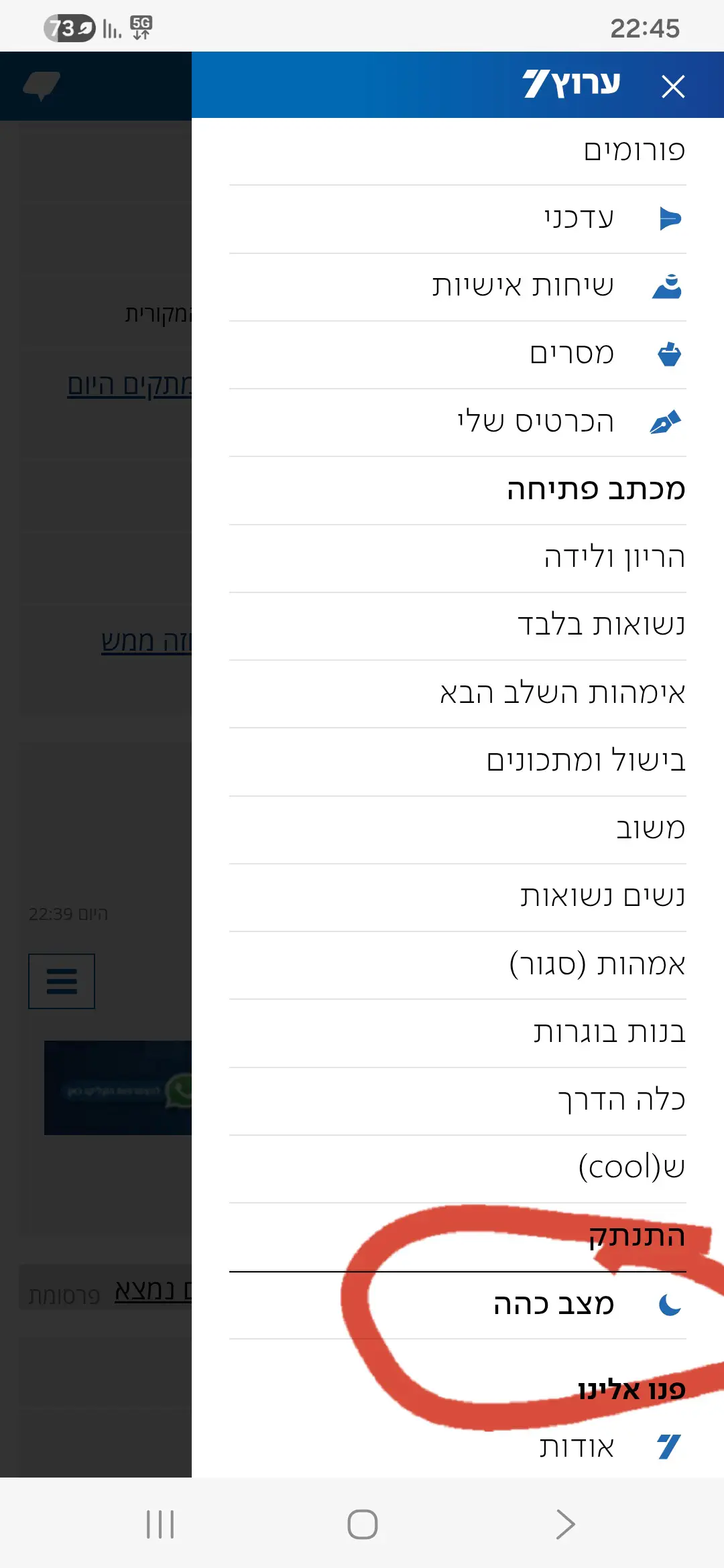Open the הריון ולידה forum
Viewport: 724px width, 1568px height.
pyautogui.click(x=614, y=558)
